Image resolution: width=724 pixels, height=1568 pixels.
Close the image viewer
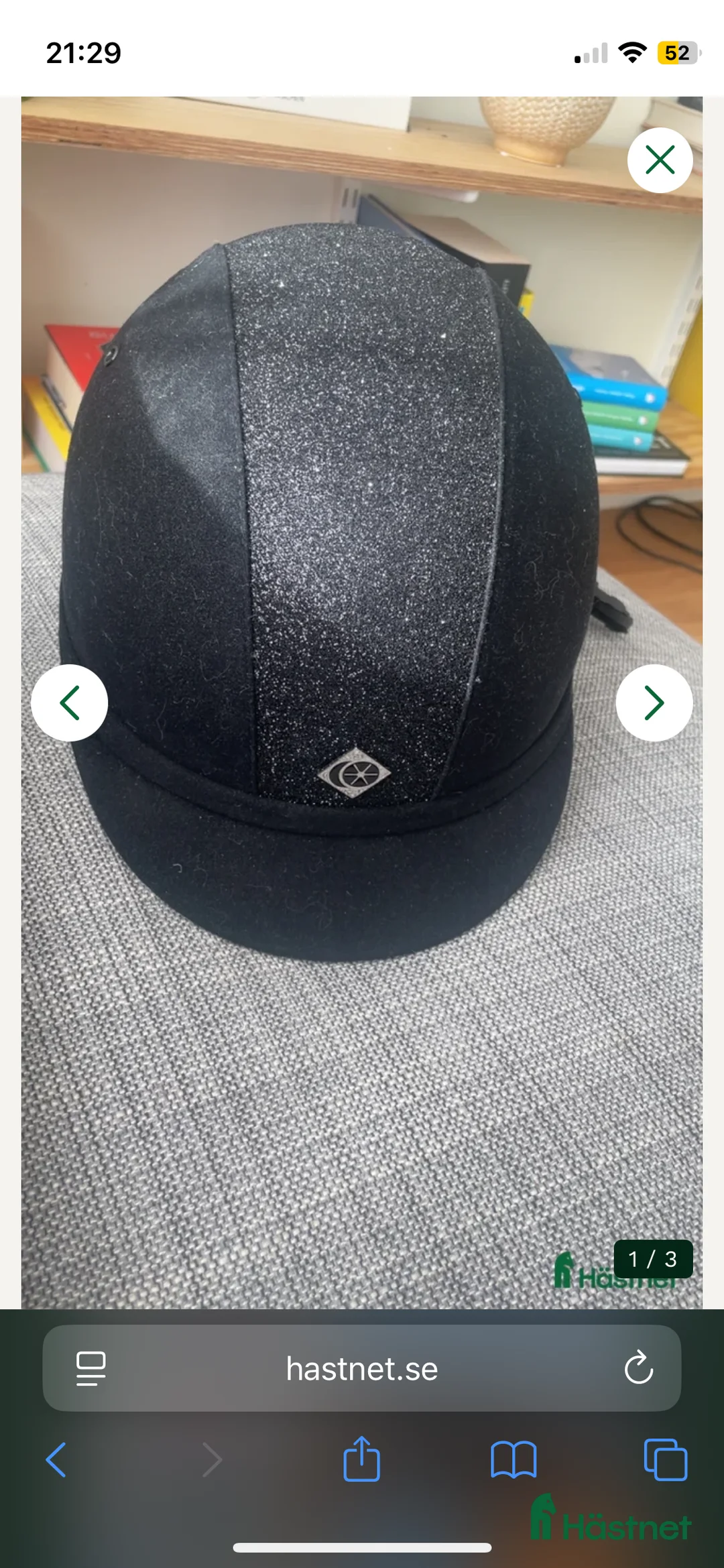660,160
